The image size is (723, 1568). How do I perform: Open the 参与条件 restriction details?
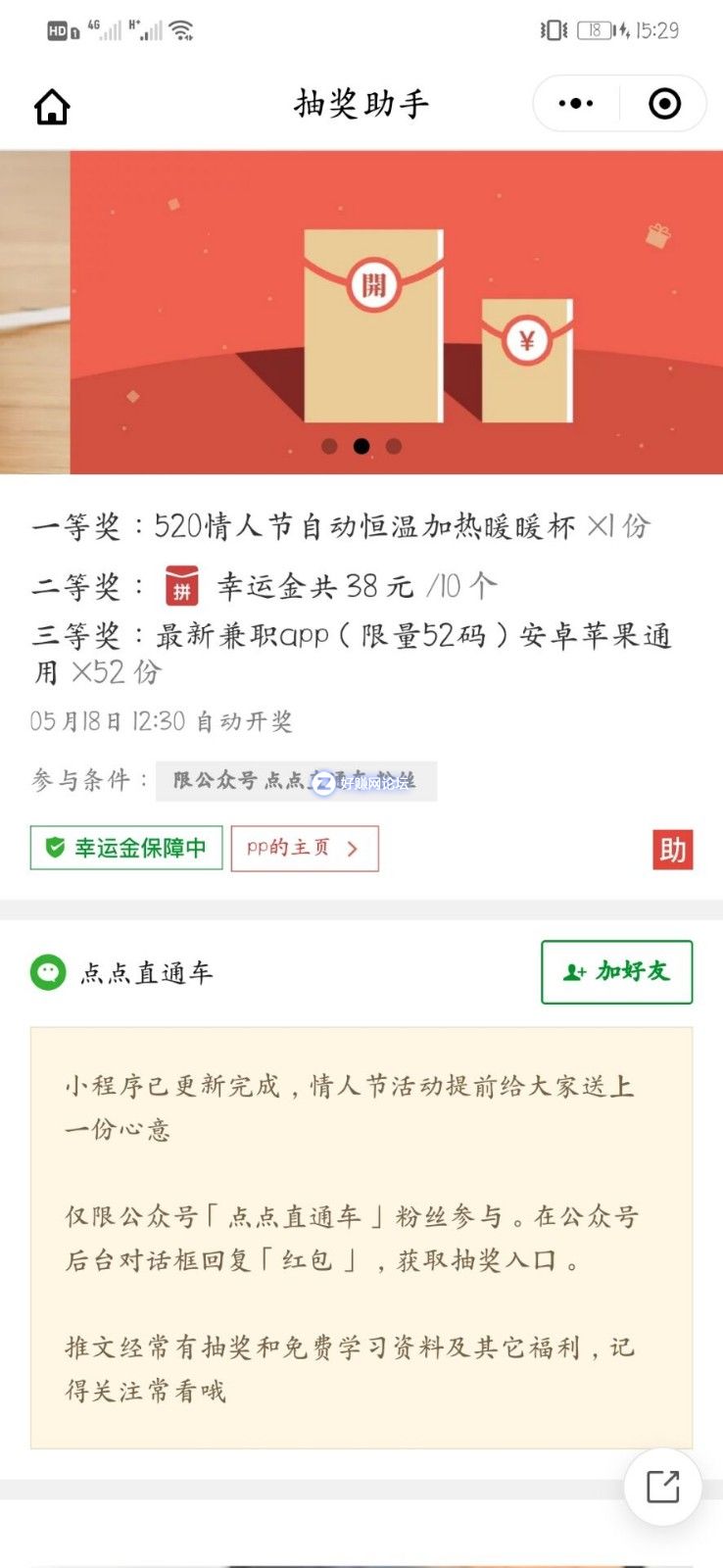[291, 779]
